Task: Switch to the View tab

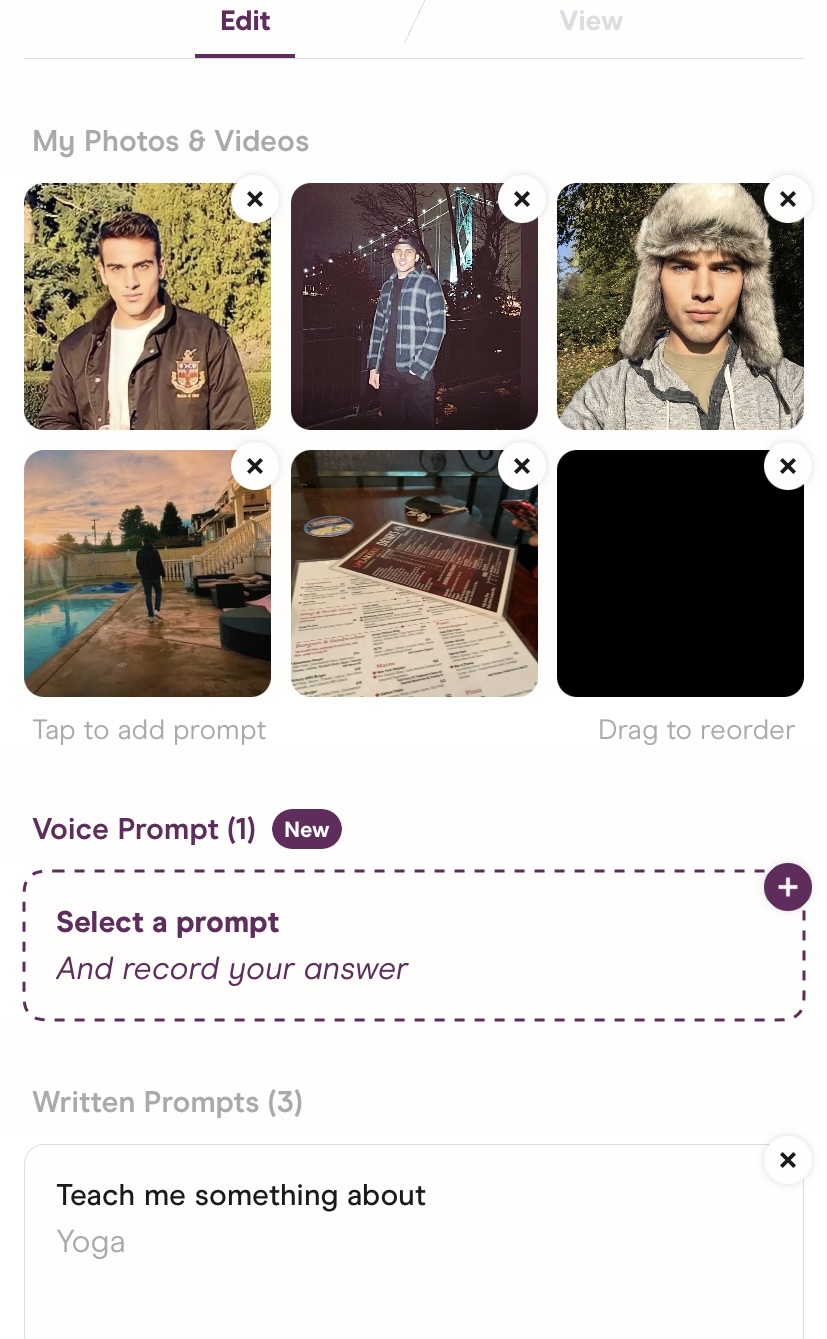Action: (591, 21)
